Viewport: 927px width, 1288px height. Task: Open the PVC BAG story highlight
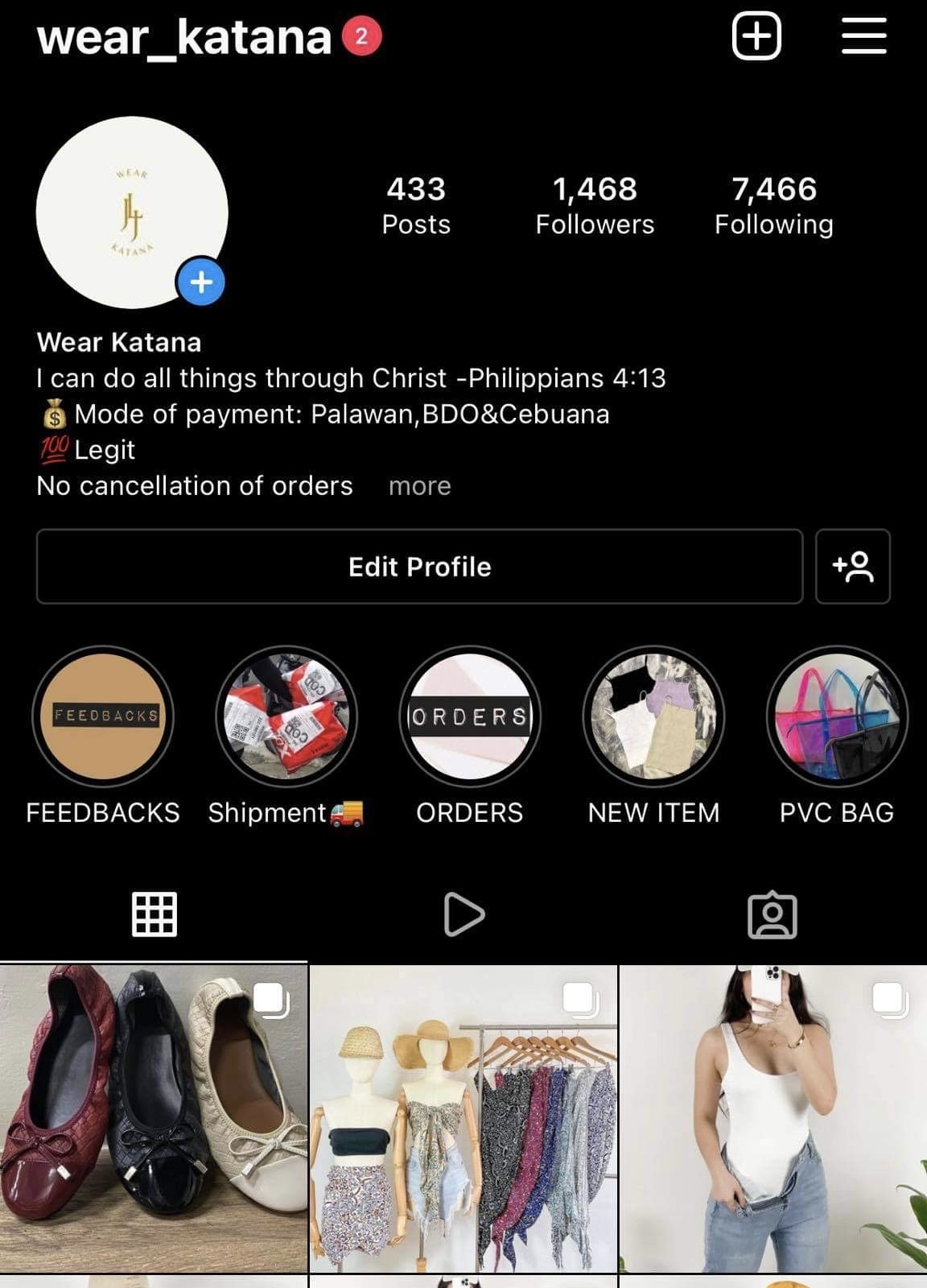click(837, 716)
